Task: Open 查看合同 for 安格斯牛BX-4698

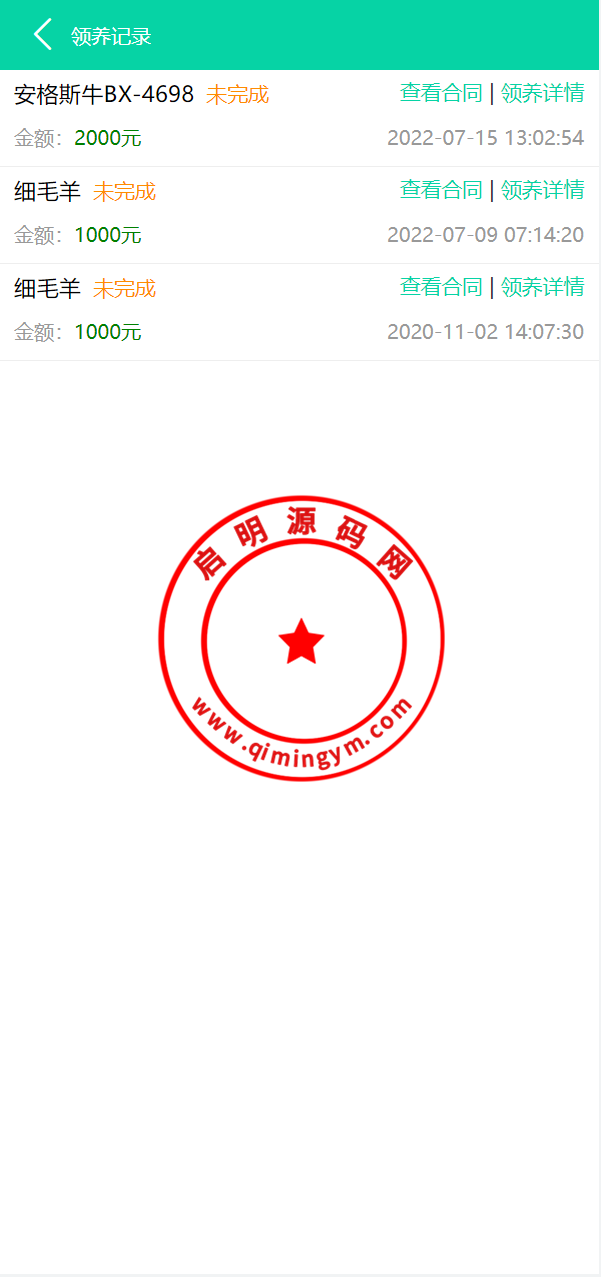Action: pyautogui.click(x=441, y=93)
